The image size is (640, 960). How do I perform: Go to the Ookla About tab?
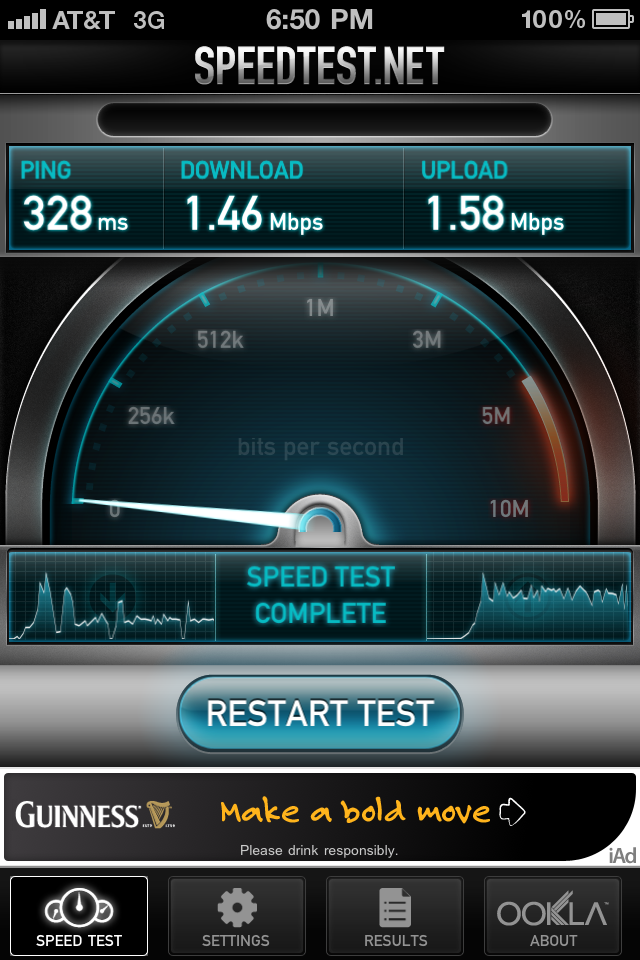pos(553,917)
